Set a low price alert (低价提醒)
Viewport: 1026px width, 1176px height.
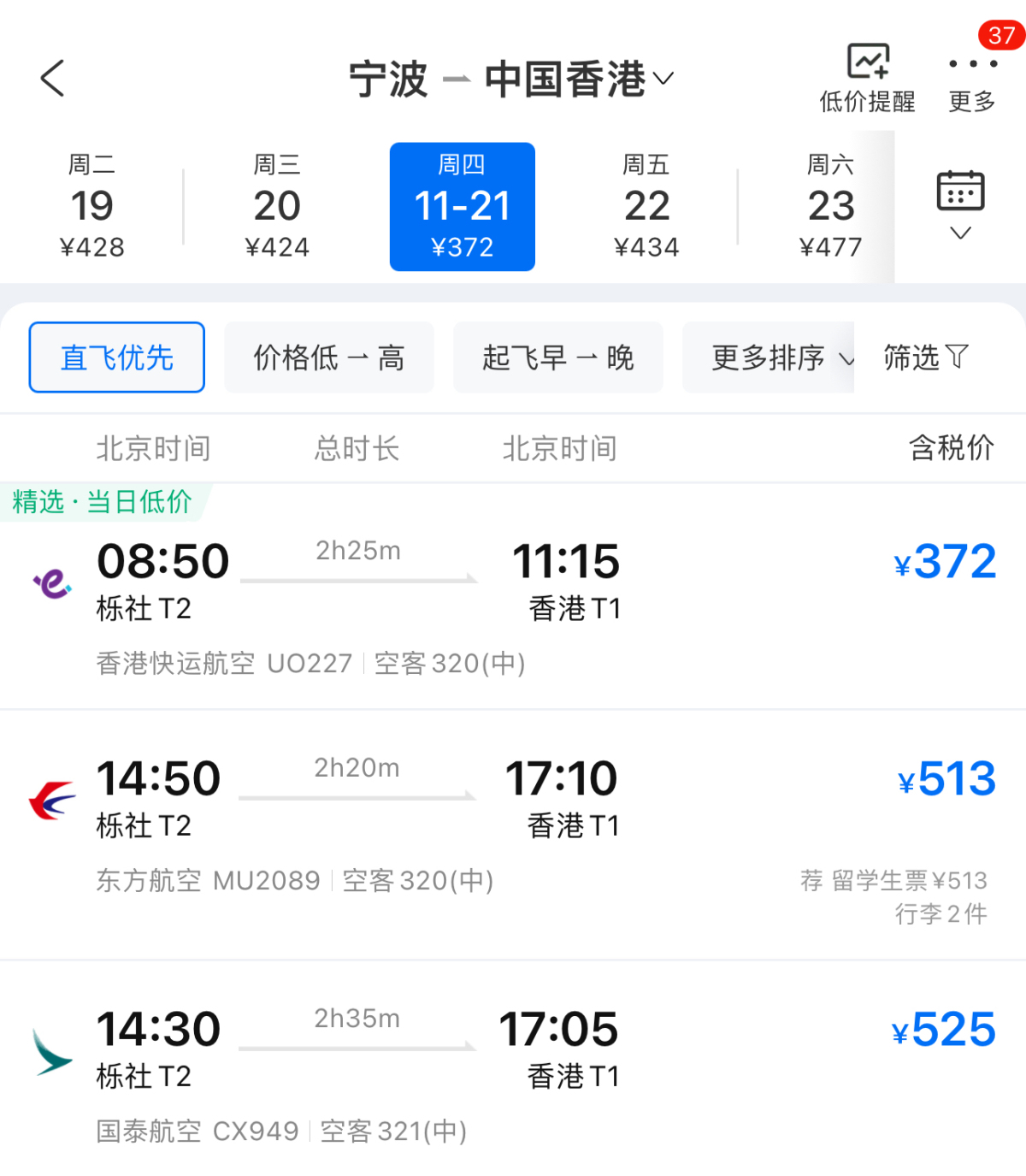867,79
